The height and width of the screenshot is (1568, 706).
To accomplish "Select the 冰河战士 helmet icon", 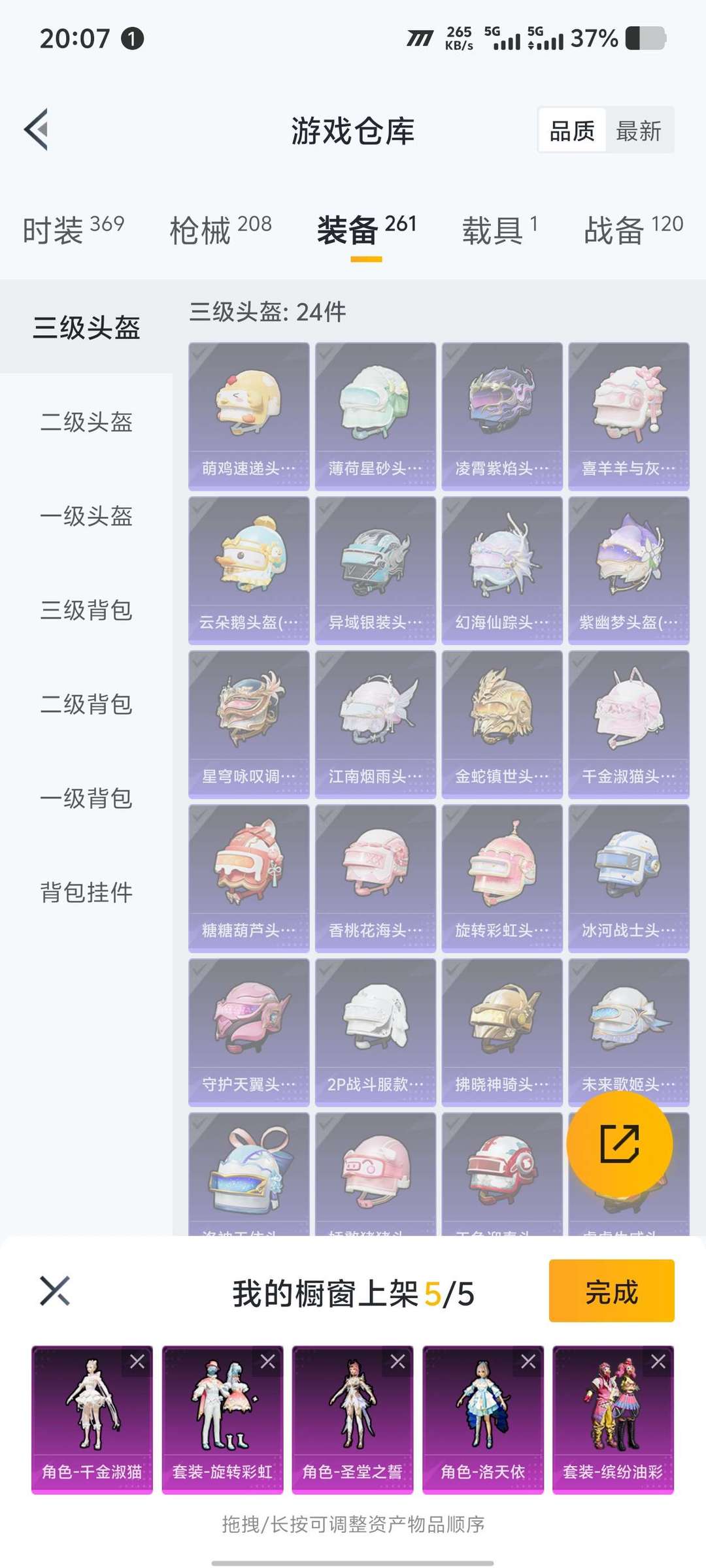I will coord(628,874).
